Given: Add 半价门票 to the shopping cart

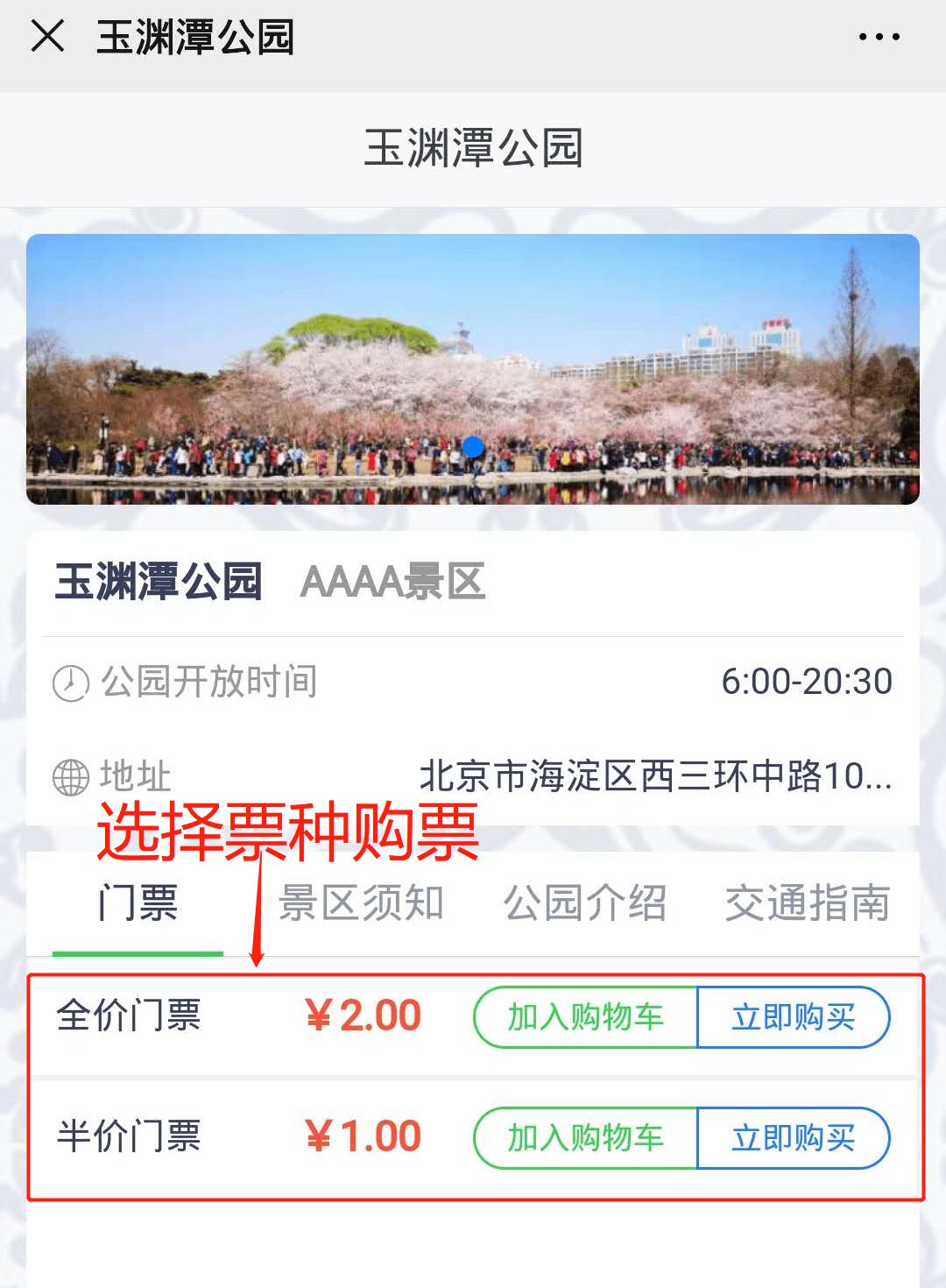Looking at the screenshot, I should click(x=585, y=1138).
